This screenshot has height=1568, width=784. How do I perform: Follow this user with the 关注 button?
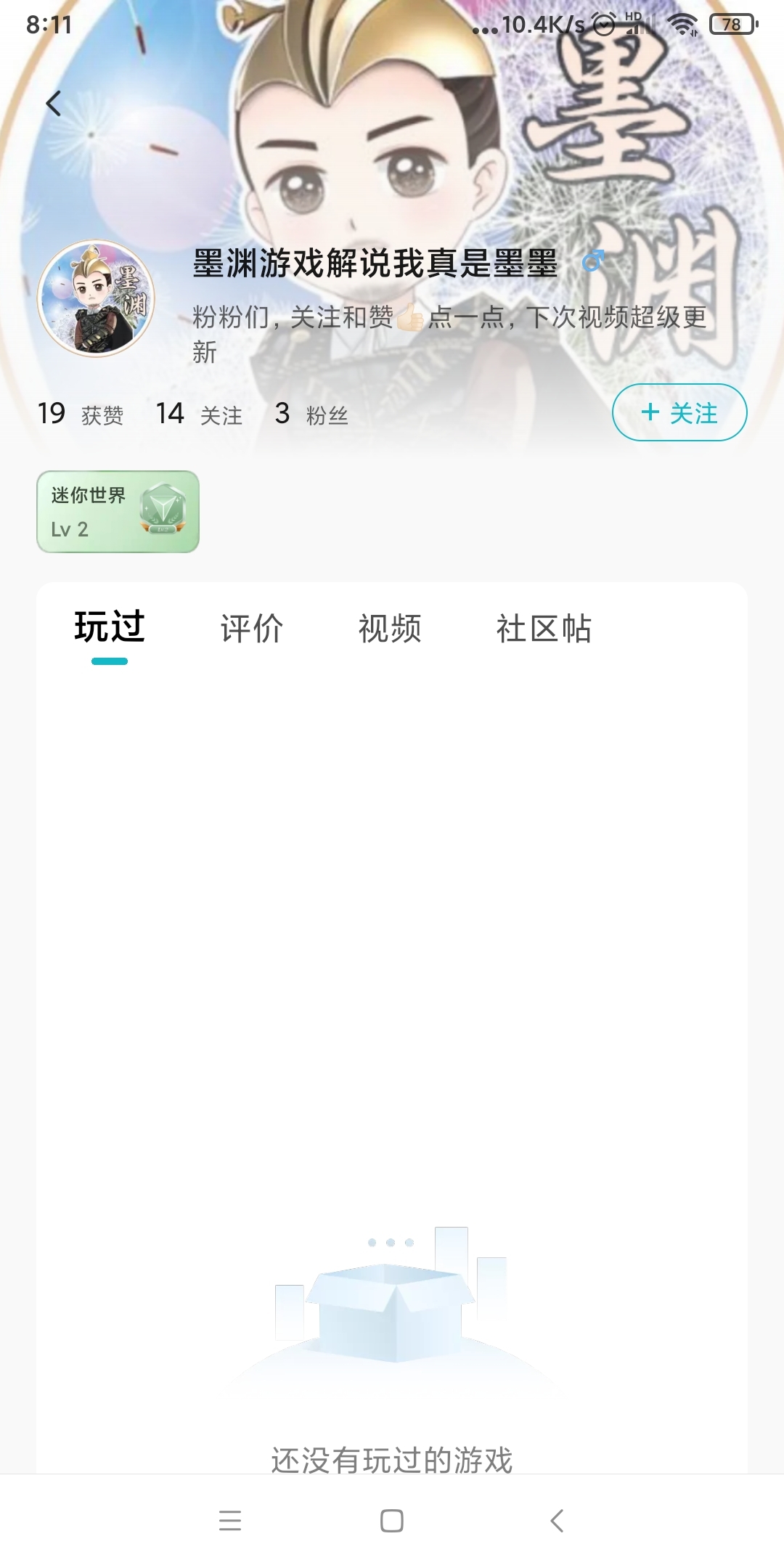(679, 412)
